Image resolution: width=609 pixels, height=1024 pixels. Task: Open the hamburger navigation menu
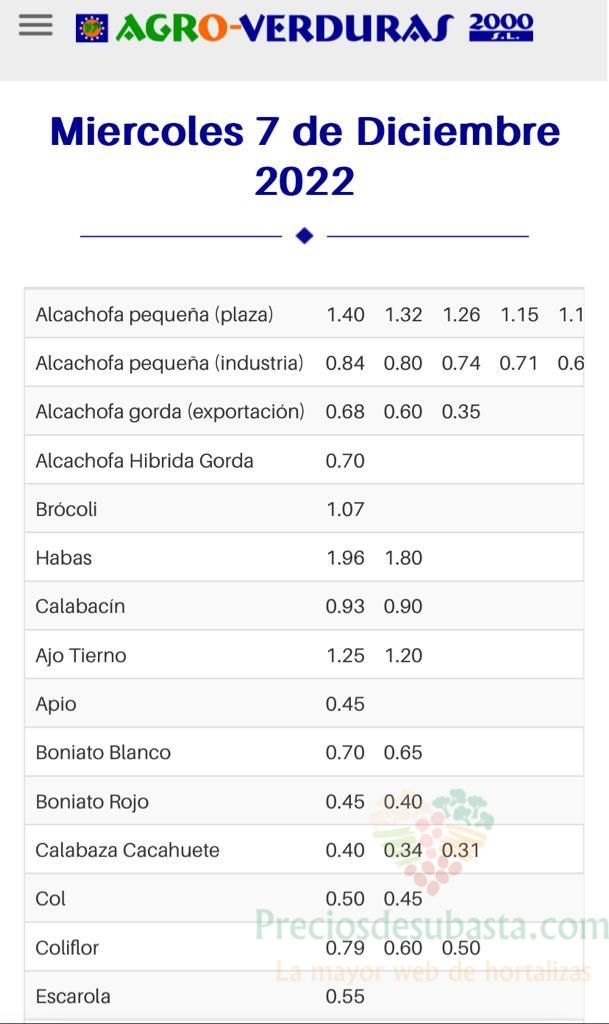click(36, 25)
